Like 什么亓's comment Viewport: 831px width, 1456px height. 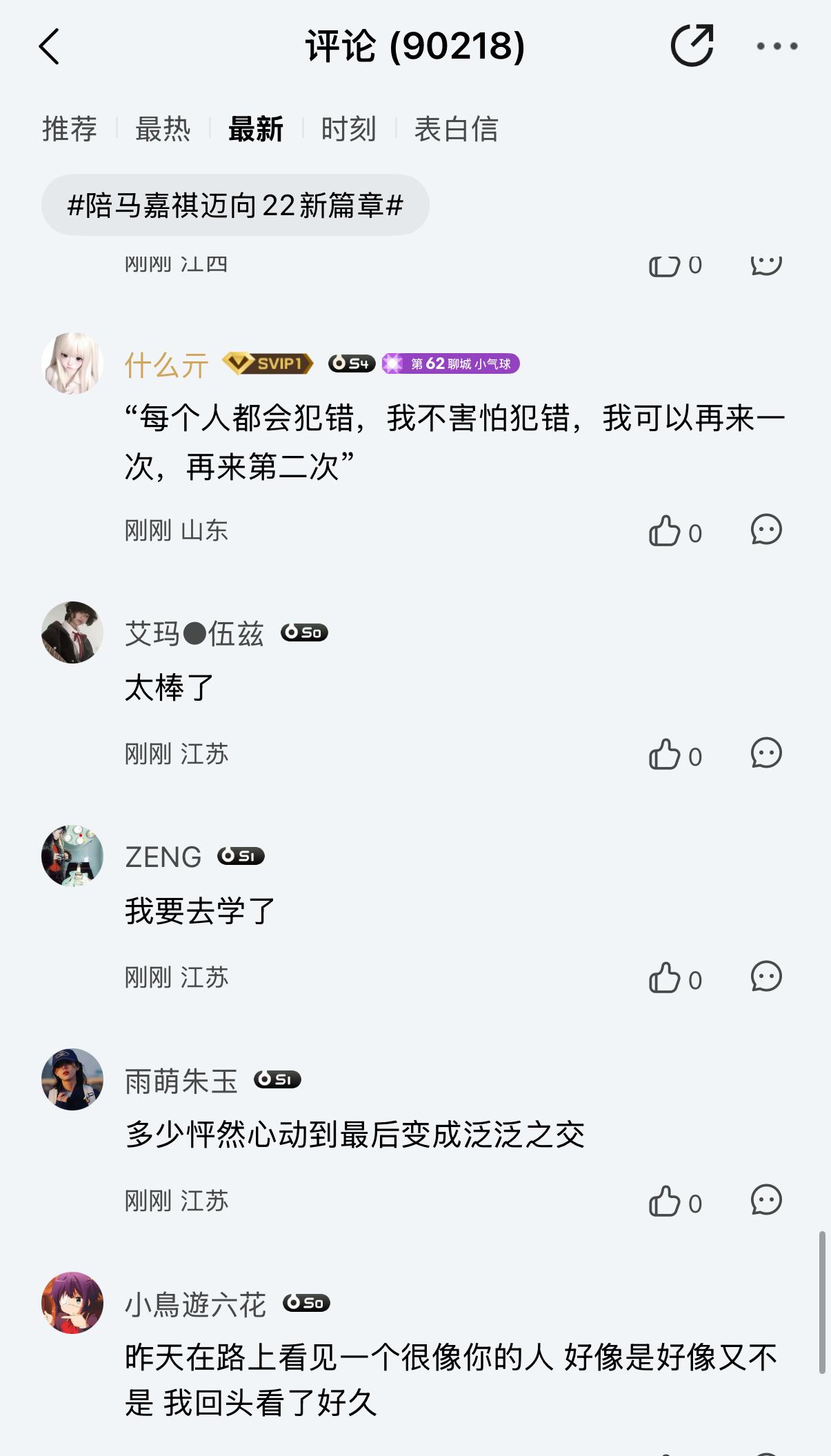[665, 531]
